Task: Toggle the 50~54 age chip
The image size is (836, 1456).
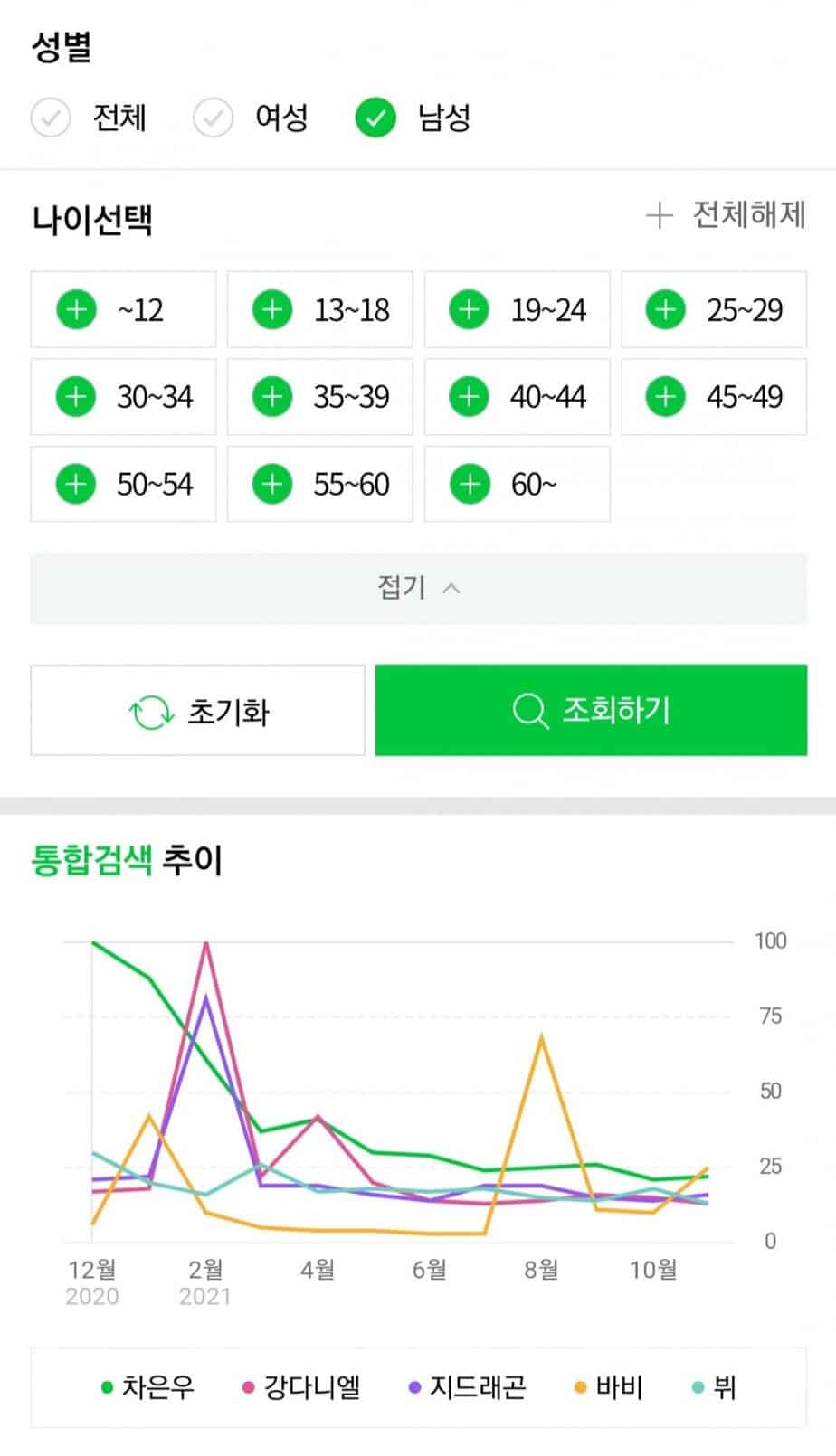Action: (123, 484)
